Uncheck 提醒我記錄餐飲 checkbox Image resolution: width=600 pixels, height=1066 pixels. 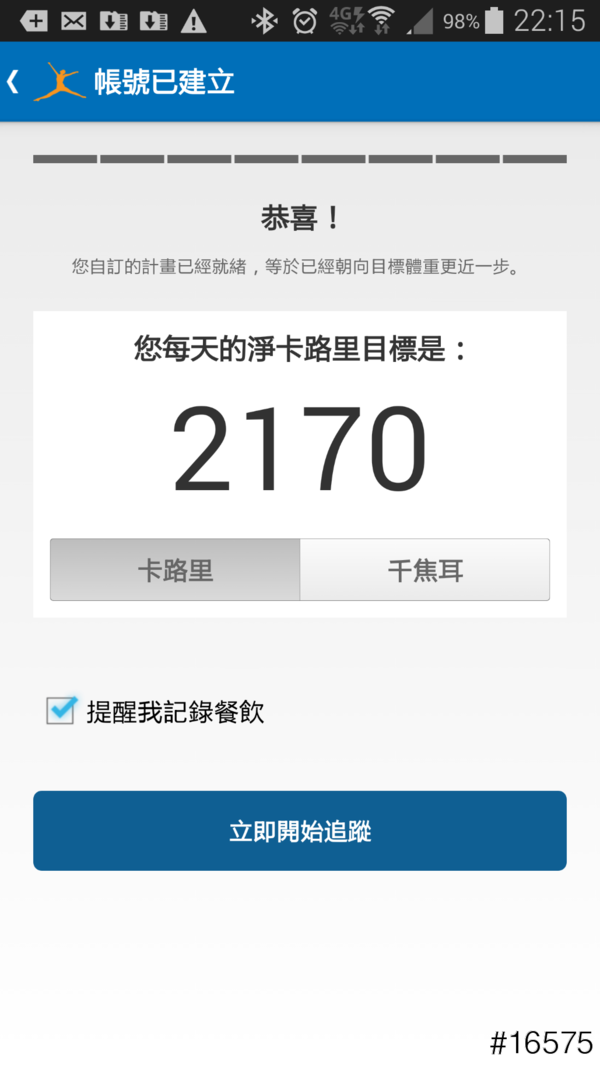point(61,711)
